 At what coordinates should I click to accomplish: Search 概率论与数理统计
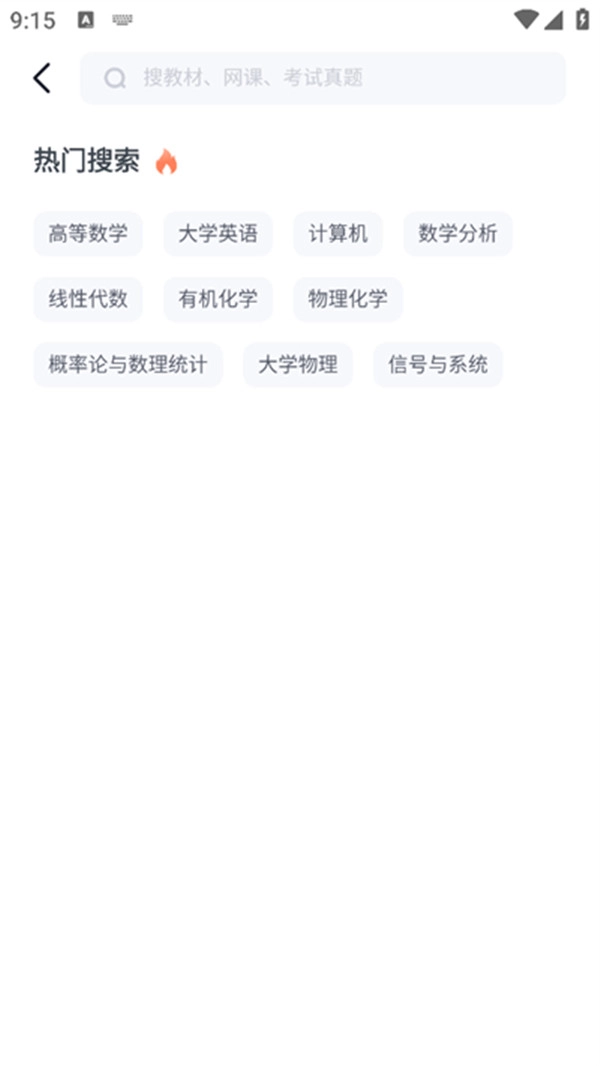click(x=128, y=365)
